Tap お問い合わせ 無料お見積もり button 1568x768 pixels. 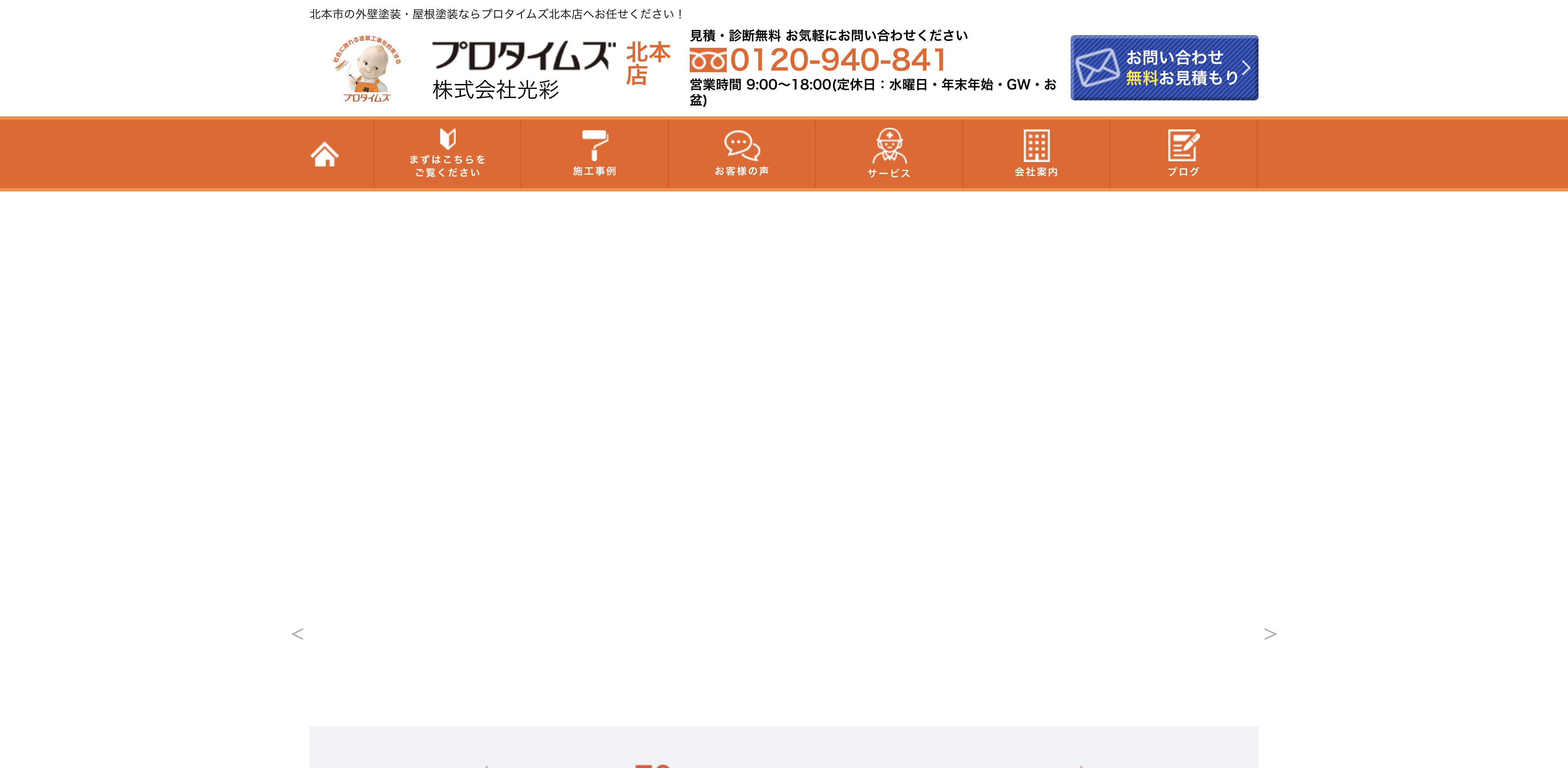[1164, 67]
